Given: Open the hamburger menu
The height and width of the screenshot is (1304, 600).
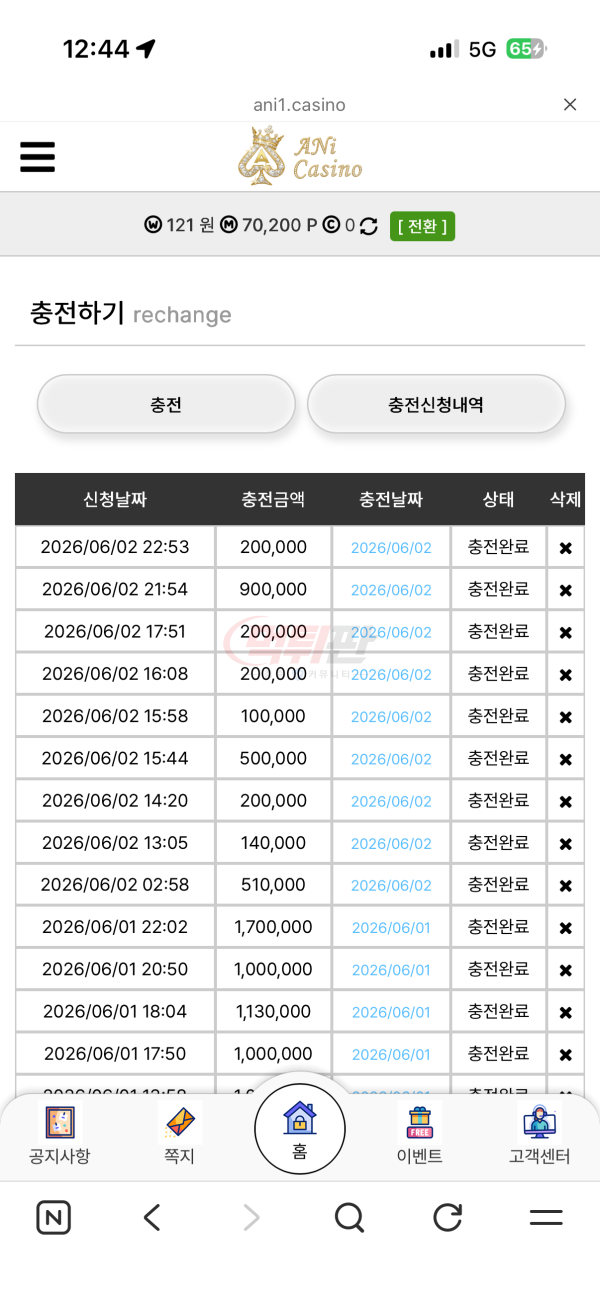Looking at the screenshot, I should tap(37, 157).
